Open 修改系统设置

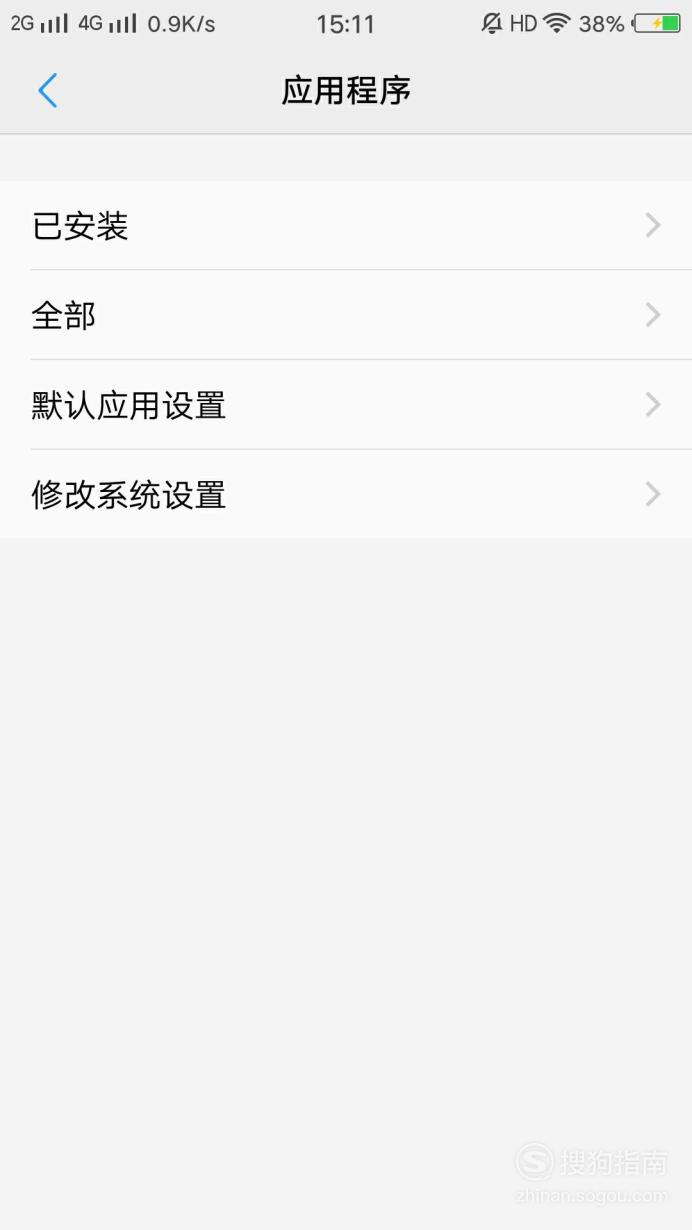(346, 494)
